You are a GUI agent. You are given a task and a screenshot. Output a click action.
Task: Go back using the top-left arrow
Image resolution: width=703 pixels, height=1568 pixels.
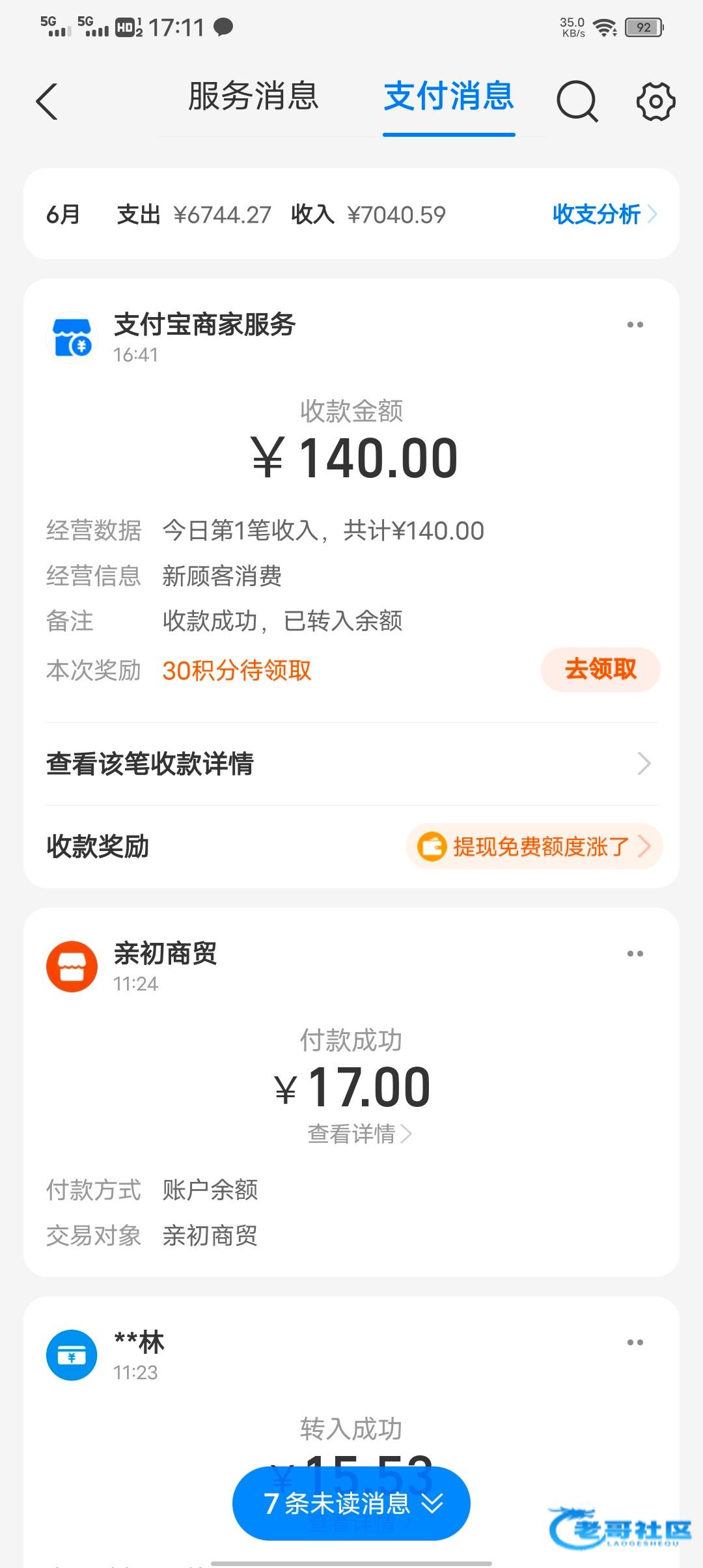point(47,102)
